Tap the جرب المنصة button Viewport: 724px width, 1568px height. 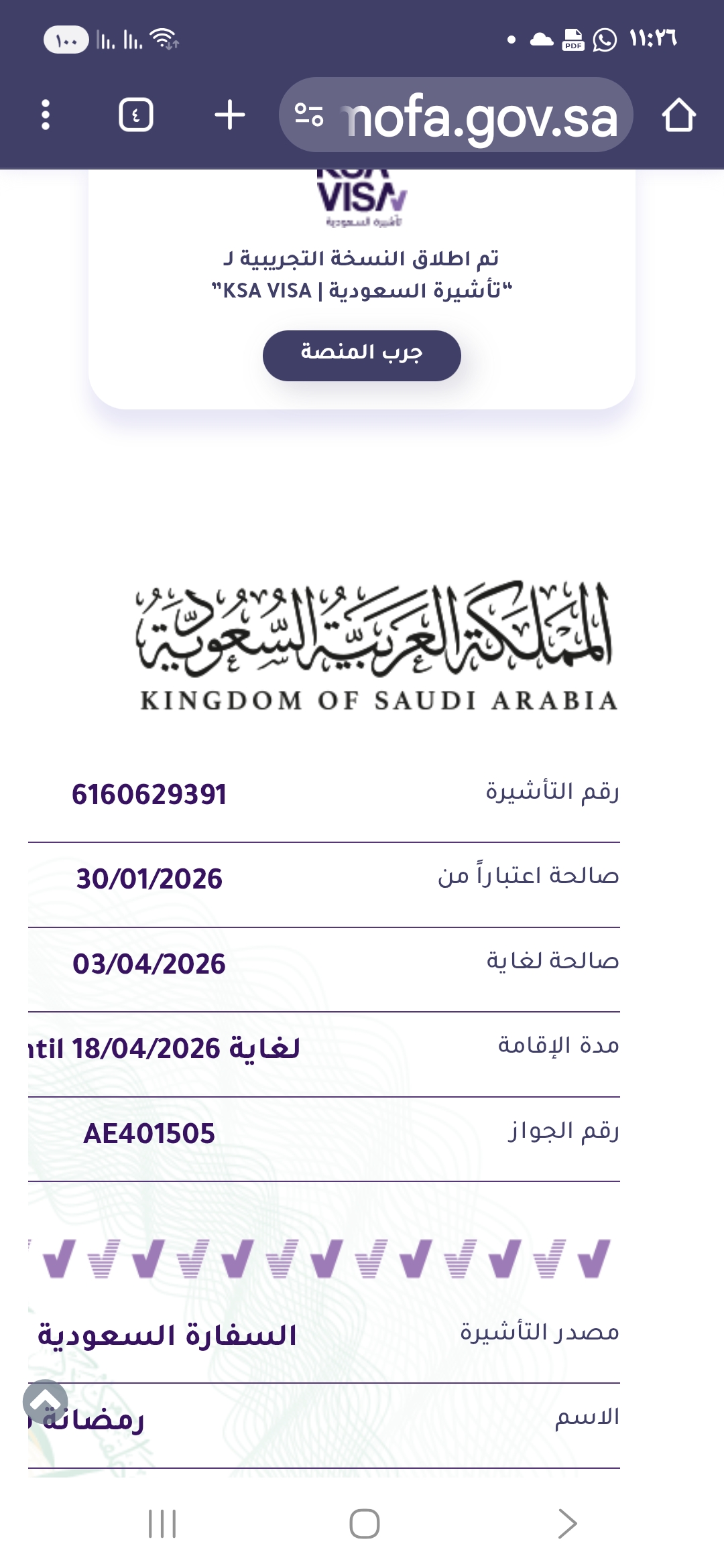[x=362, y=355]
